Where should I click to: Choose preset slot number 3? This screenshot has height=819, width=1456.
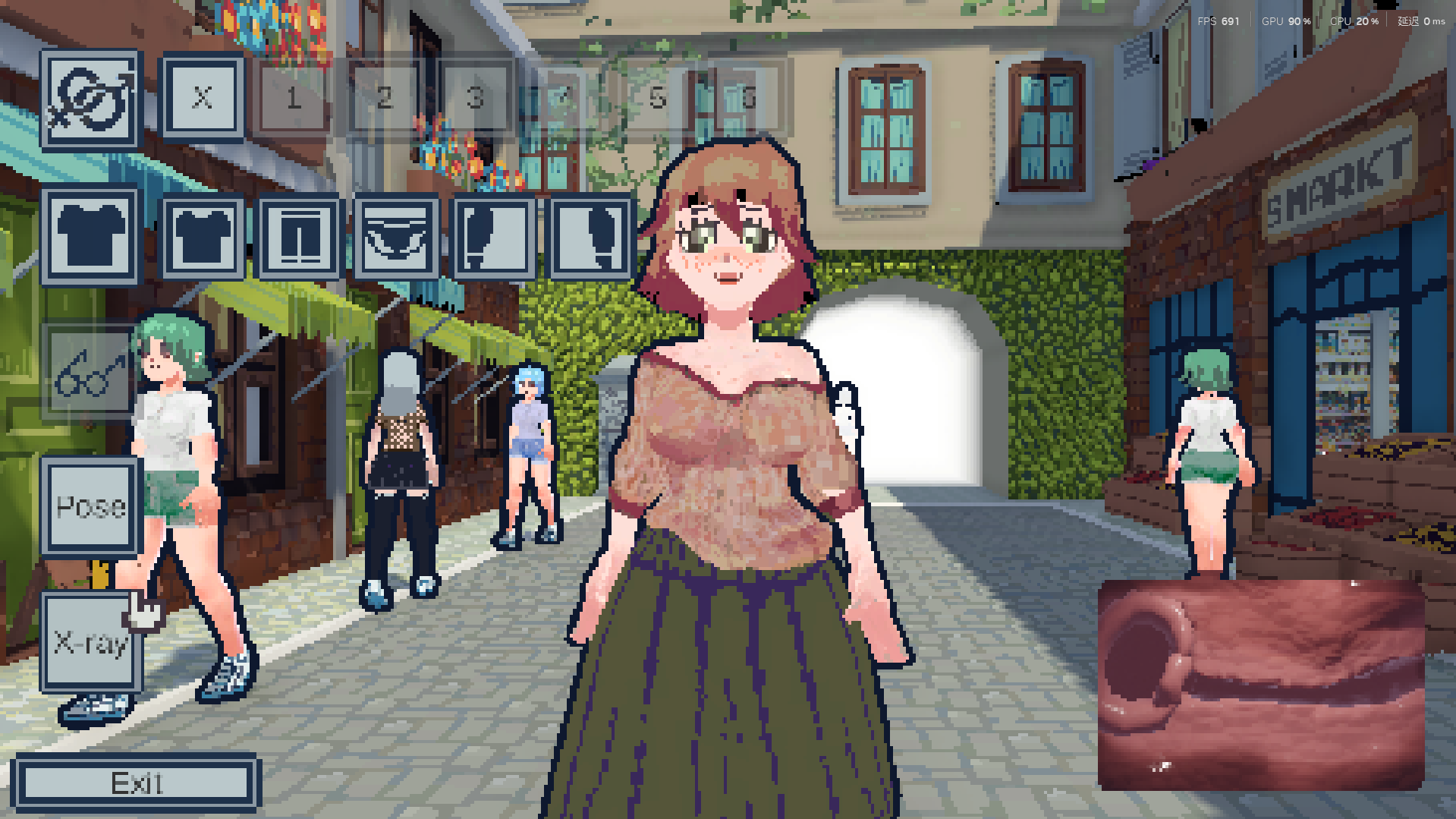476,98
